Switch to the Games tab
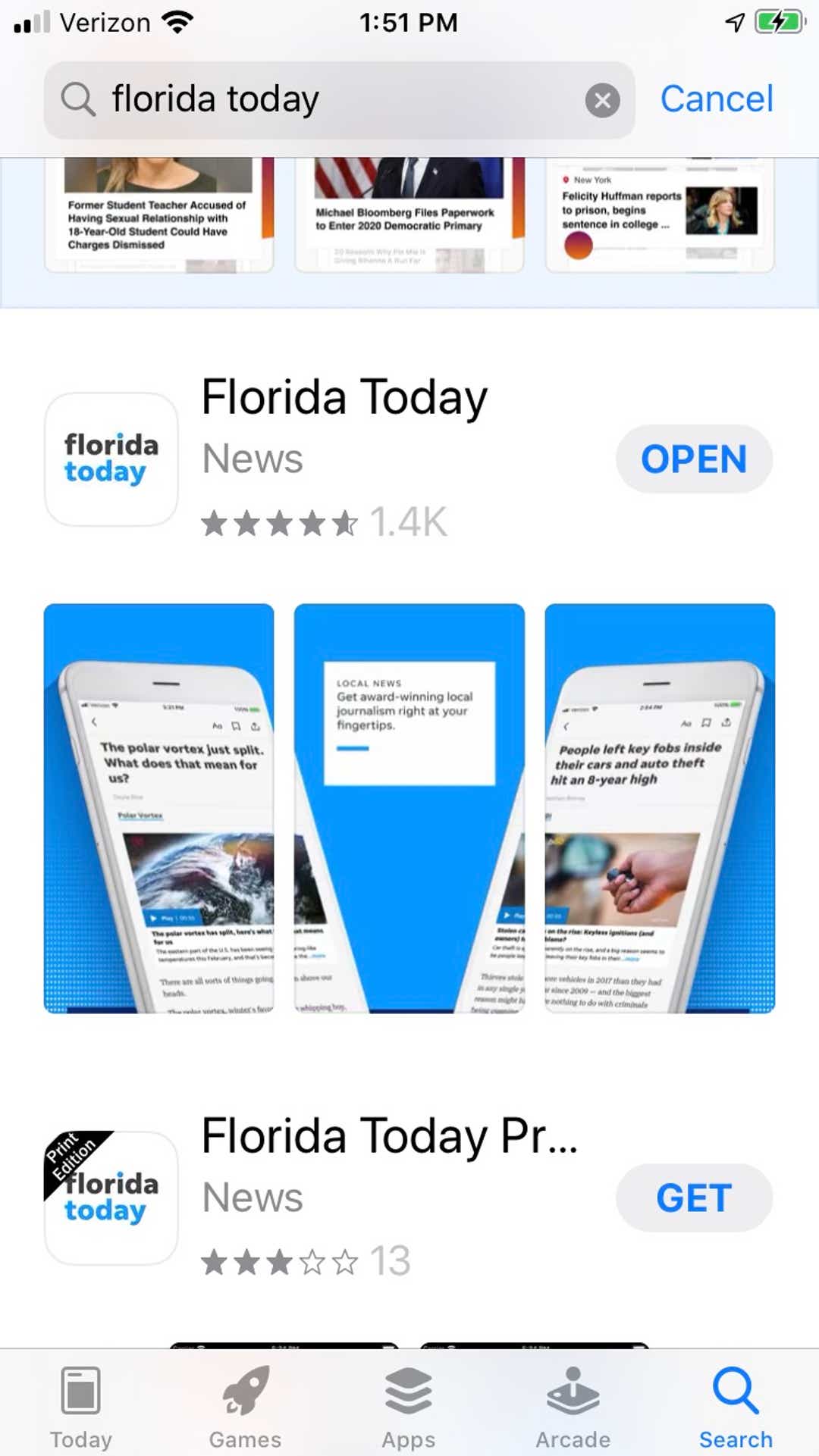 tap(245, 1407)
